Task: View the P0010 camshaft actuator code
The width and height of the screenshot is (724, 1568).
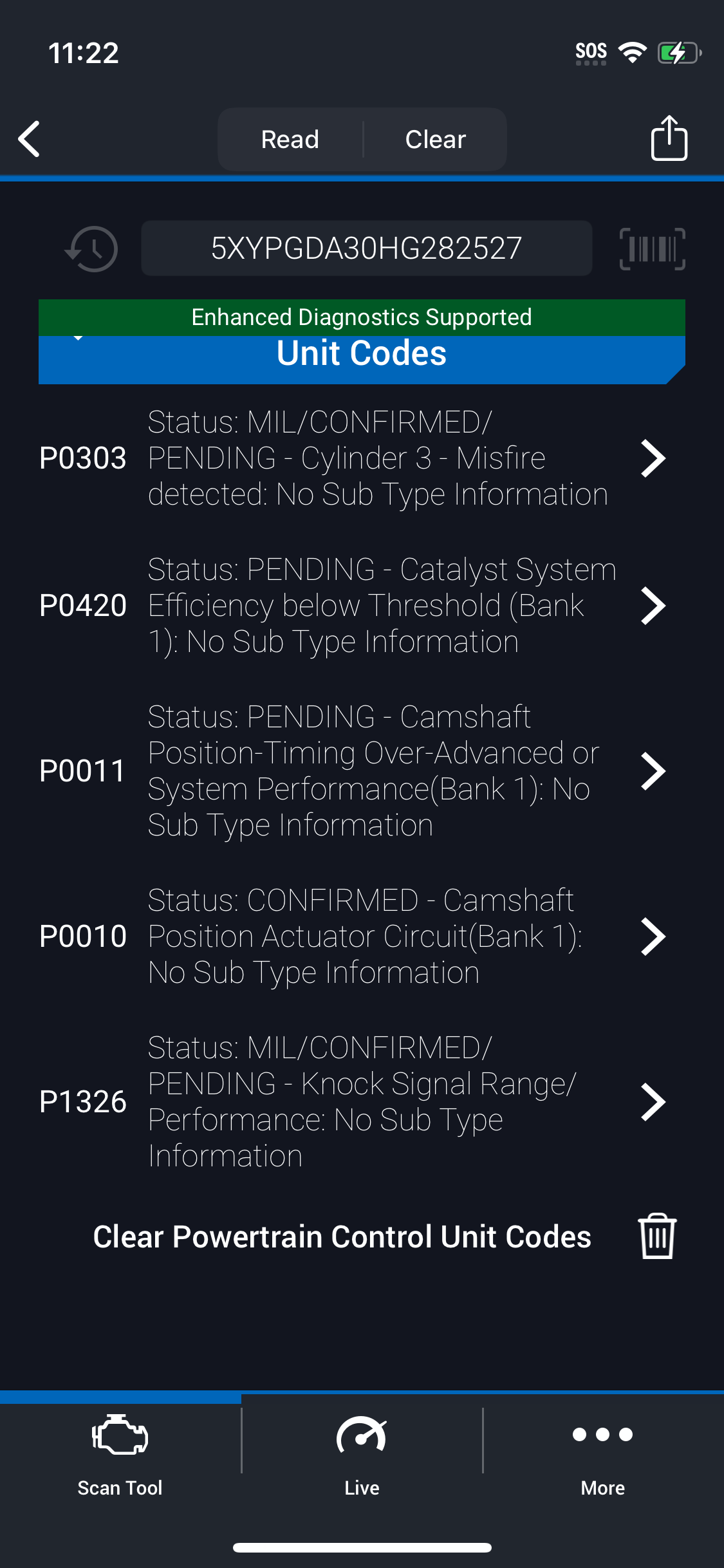Action: coord(353,937)
